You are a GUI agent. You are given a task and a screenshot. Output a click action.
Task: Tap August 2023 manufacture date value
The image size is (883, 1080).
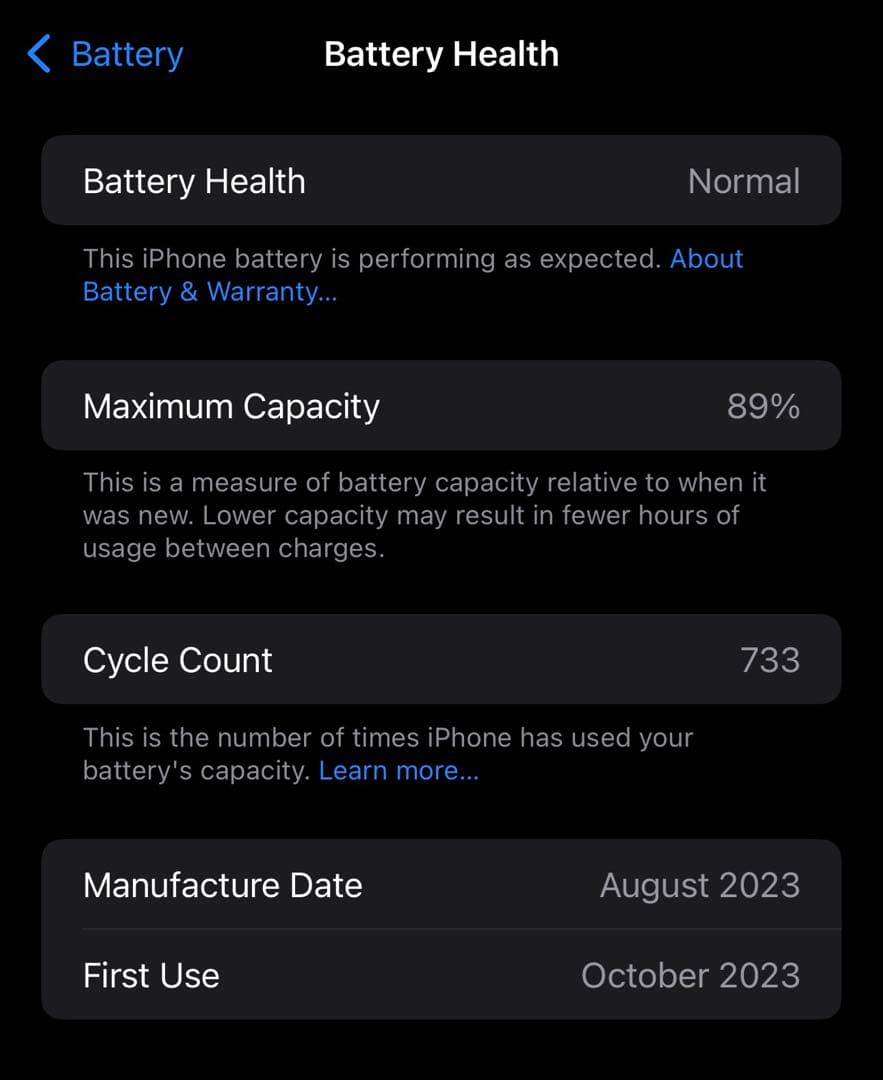click(699, 884)
